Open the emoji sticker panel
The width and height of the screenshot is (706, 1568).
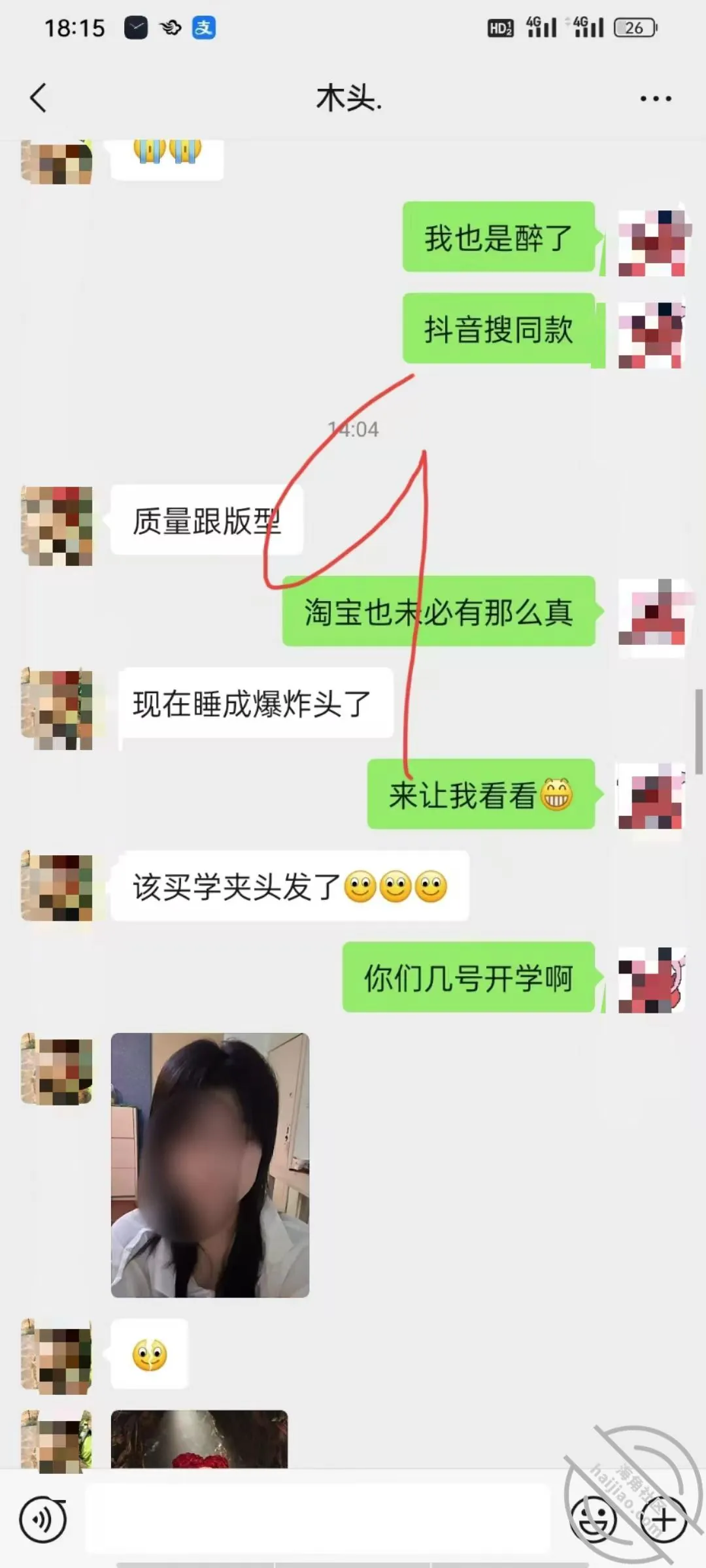[594, 1519]
